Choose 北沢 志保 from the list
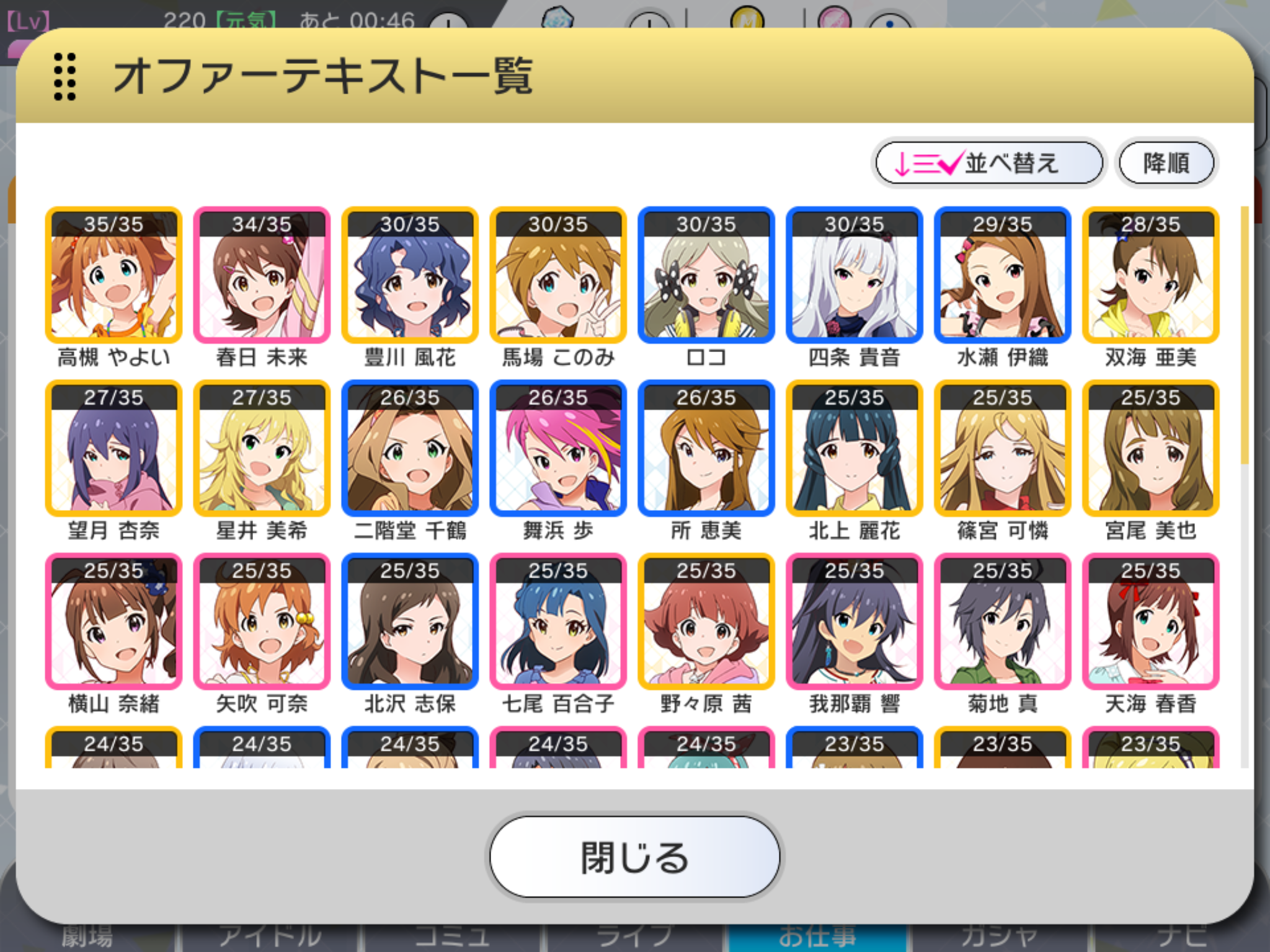Viewport: 1270px width, 952px height. click(x=410, y=622)
